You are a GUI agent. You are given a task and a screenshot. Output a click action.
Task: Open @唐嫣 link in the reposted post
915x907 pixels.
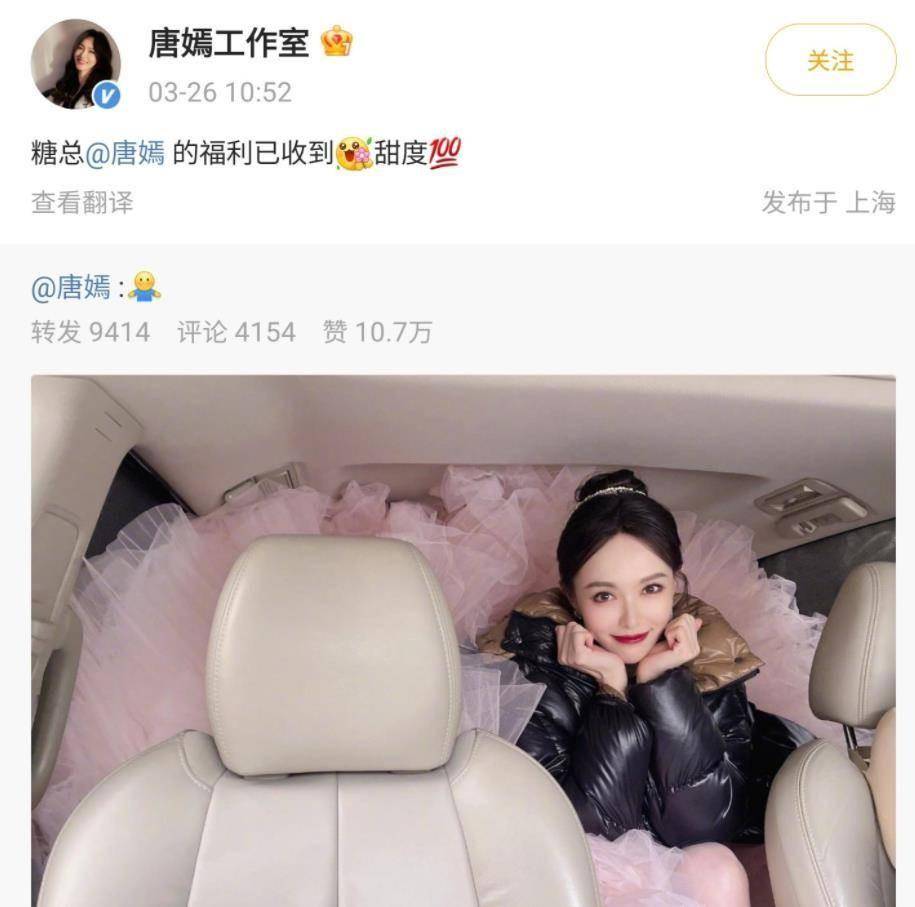pos(71,288)
